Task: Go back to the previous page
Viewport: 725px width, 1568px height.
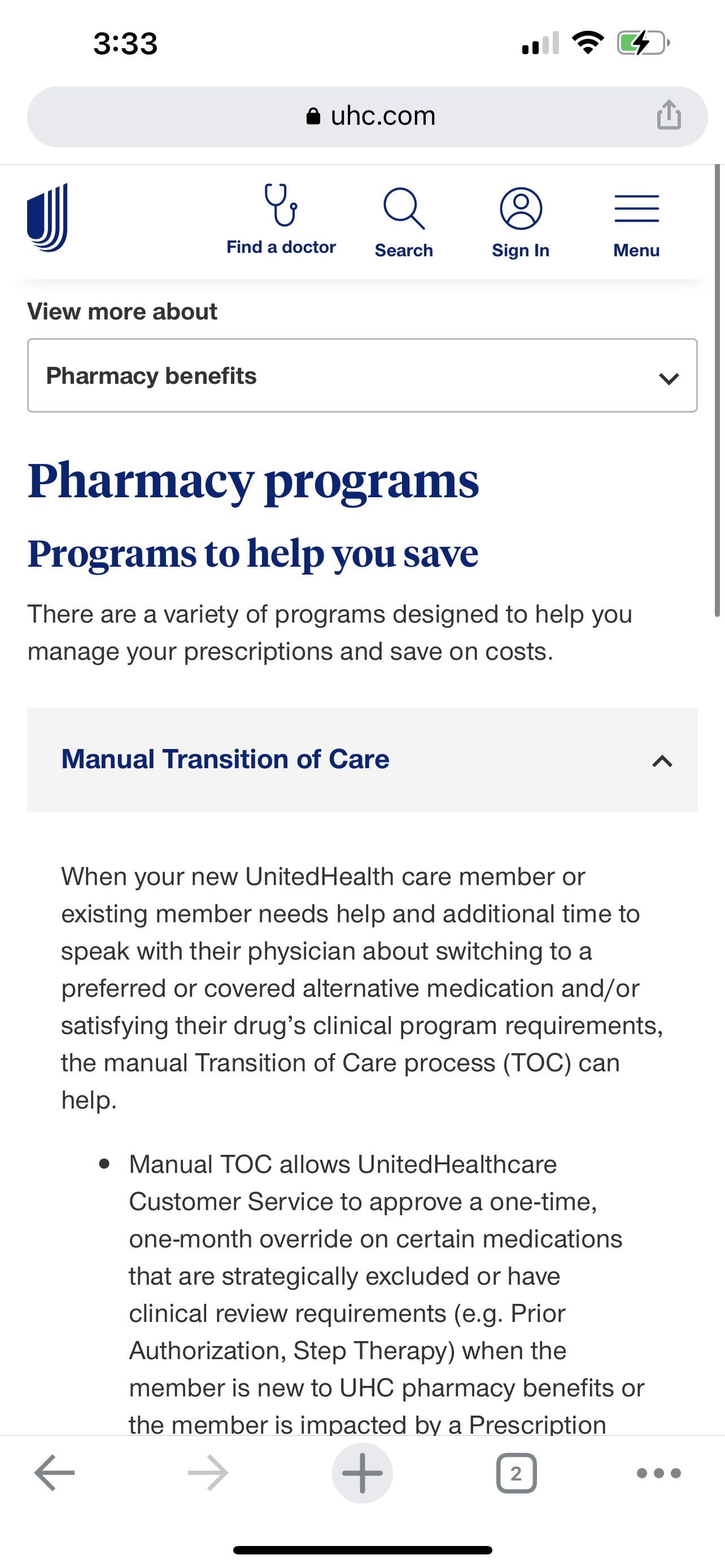Action: click(55, 1473)
